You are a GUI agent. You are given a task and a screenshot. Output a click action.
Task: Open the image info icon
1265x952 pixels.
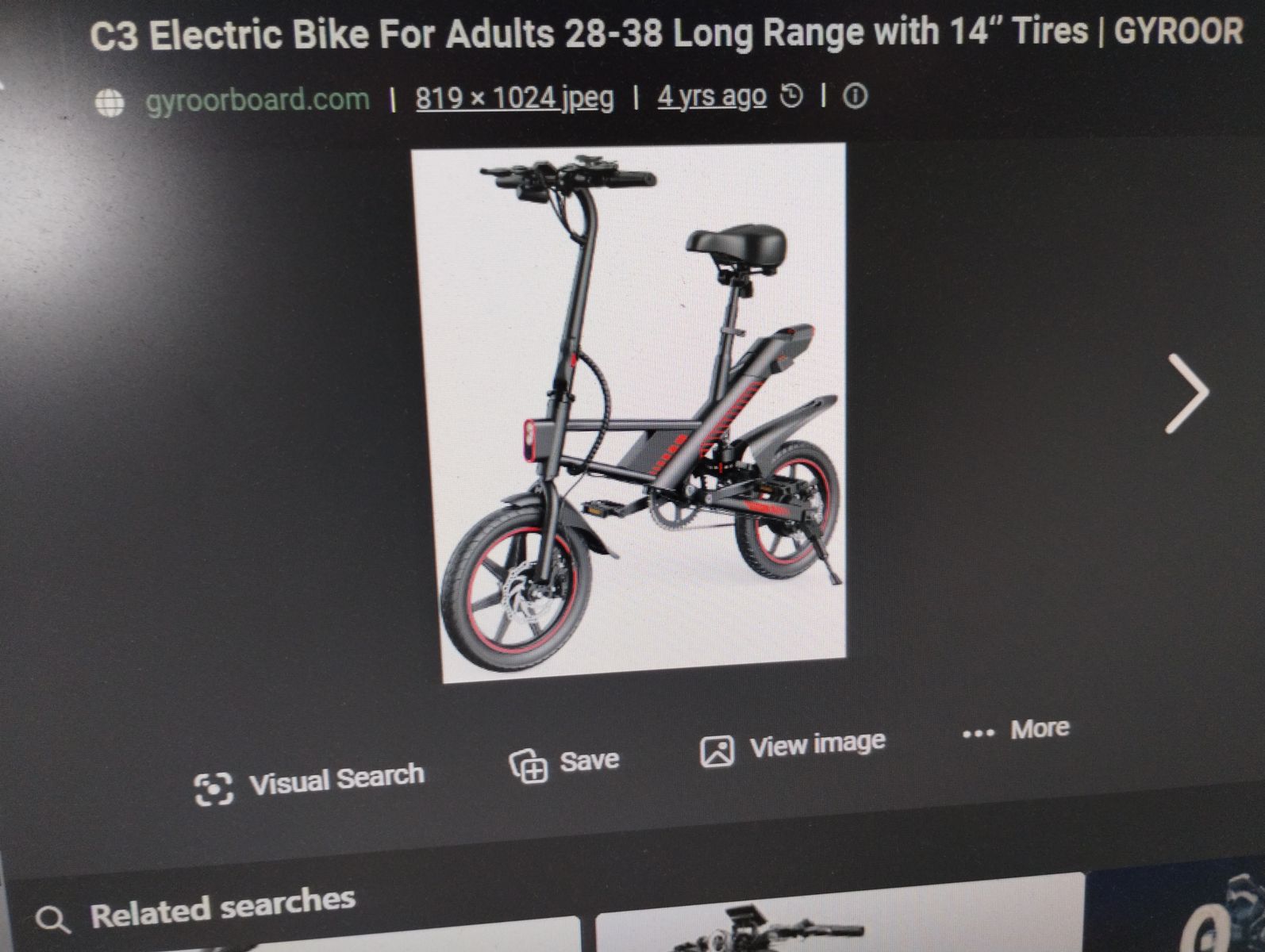click(855, 96)
